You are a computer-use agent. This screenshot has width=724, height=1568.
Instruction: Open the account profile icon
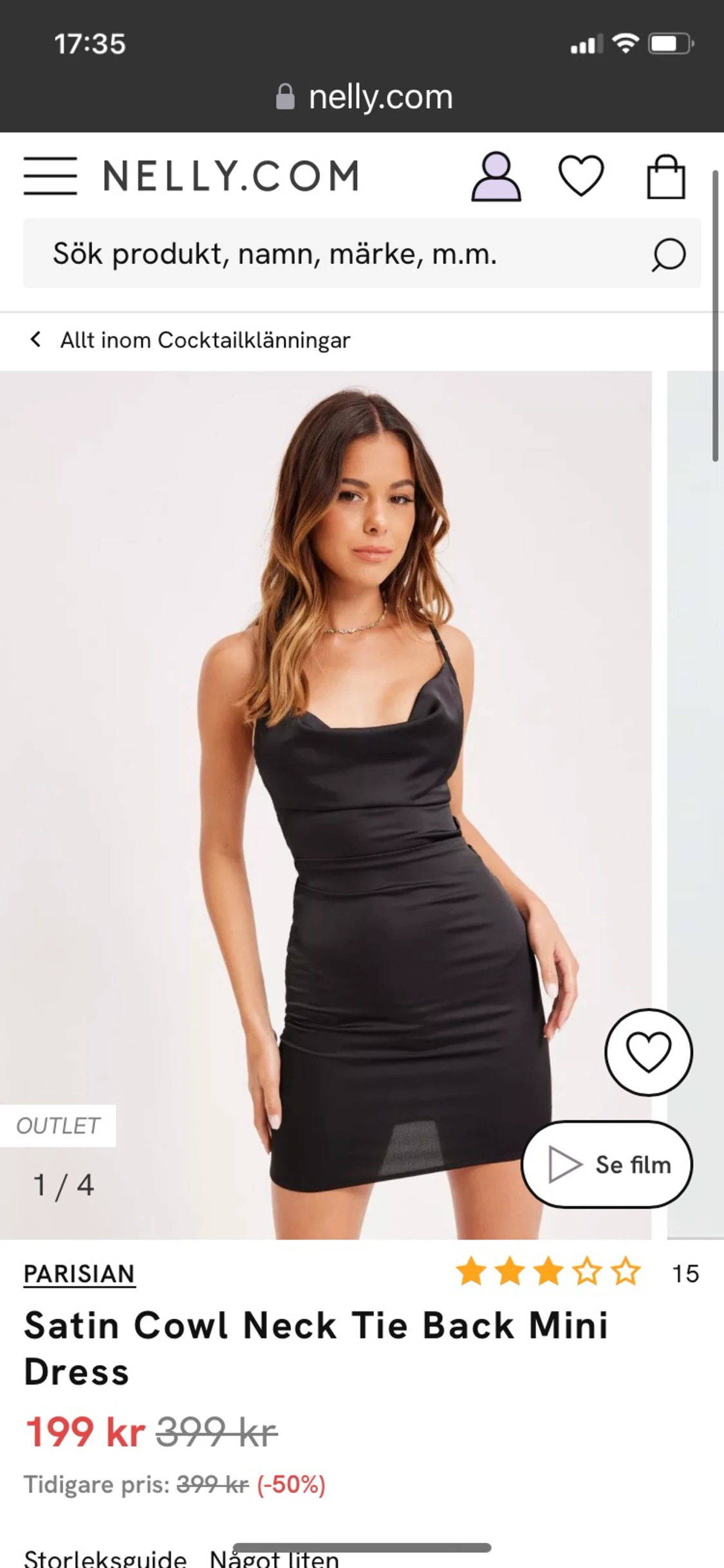[496, 176]
